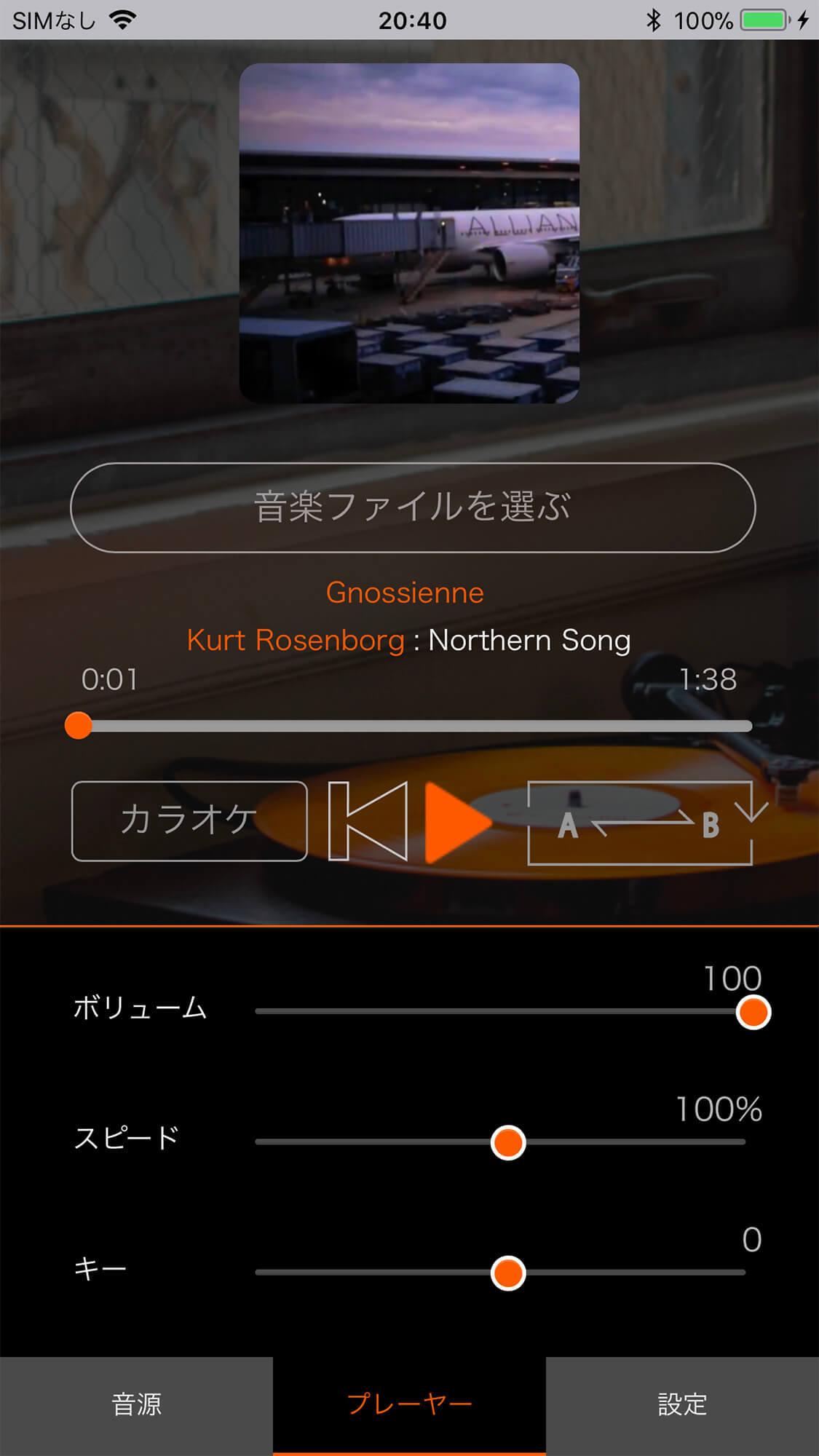
Task: Tap the ボリューム slider
Action: (x=502, y=1012)
